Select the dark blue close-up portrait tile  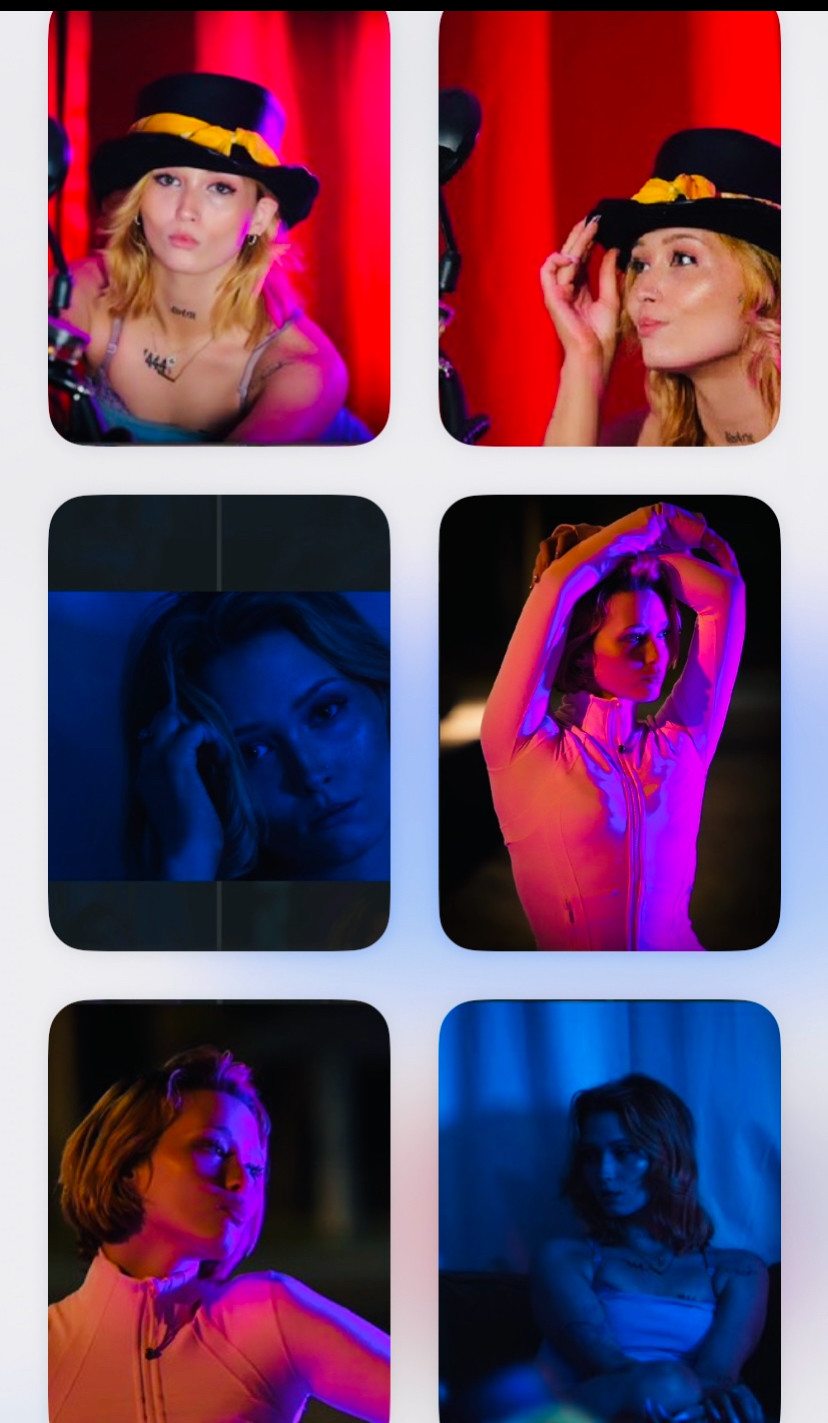pos(219,722)
